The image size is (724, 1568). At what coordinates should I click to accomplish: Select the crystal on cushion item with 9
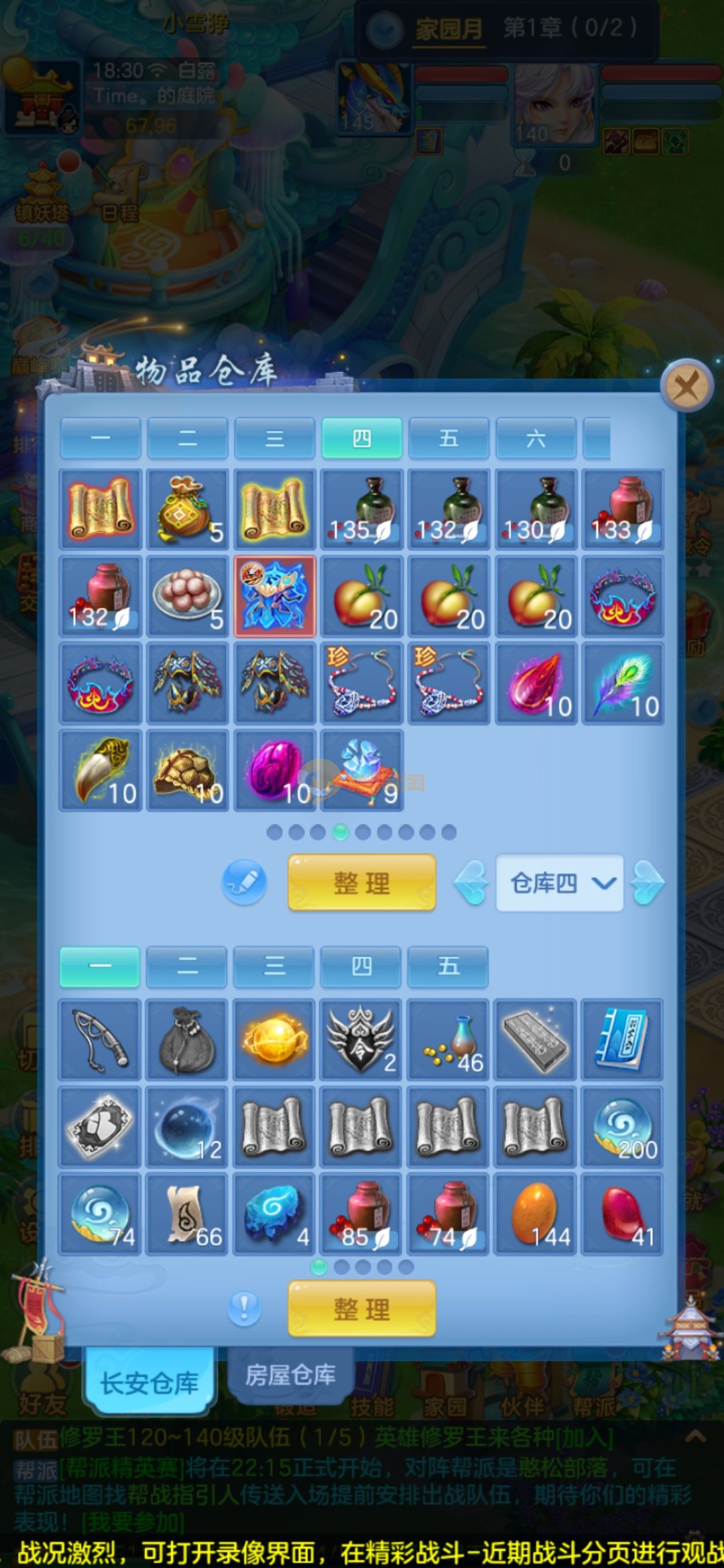(362, 771)
